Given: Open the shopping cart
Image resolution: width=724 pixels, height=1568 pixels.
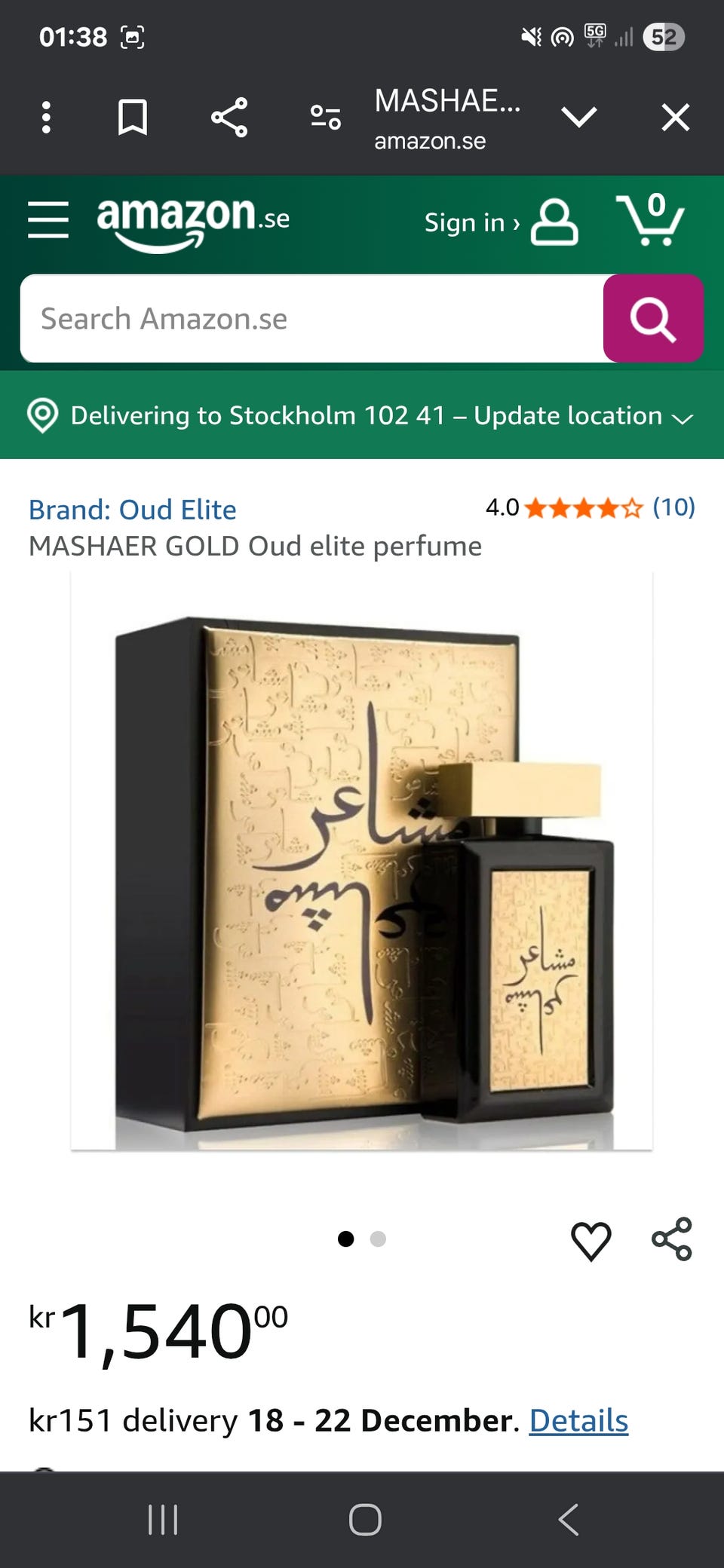Looking at the screenshot, I should point(650,220).
